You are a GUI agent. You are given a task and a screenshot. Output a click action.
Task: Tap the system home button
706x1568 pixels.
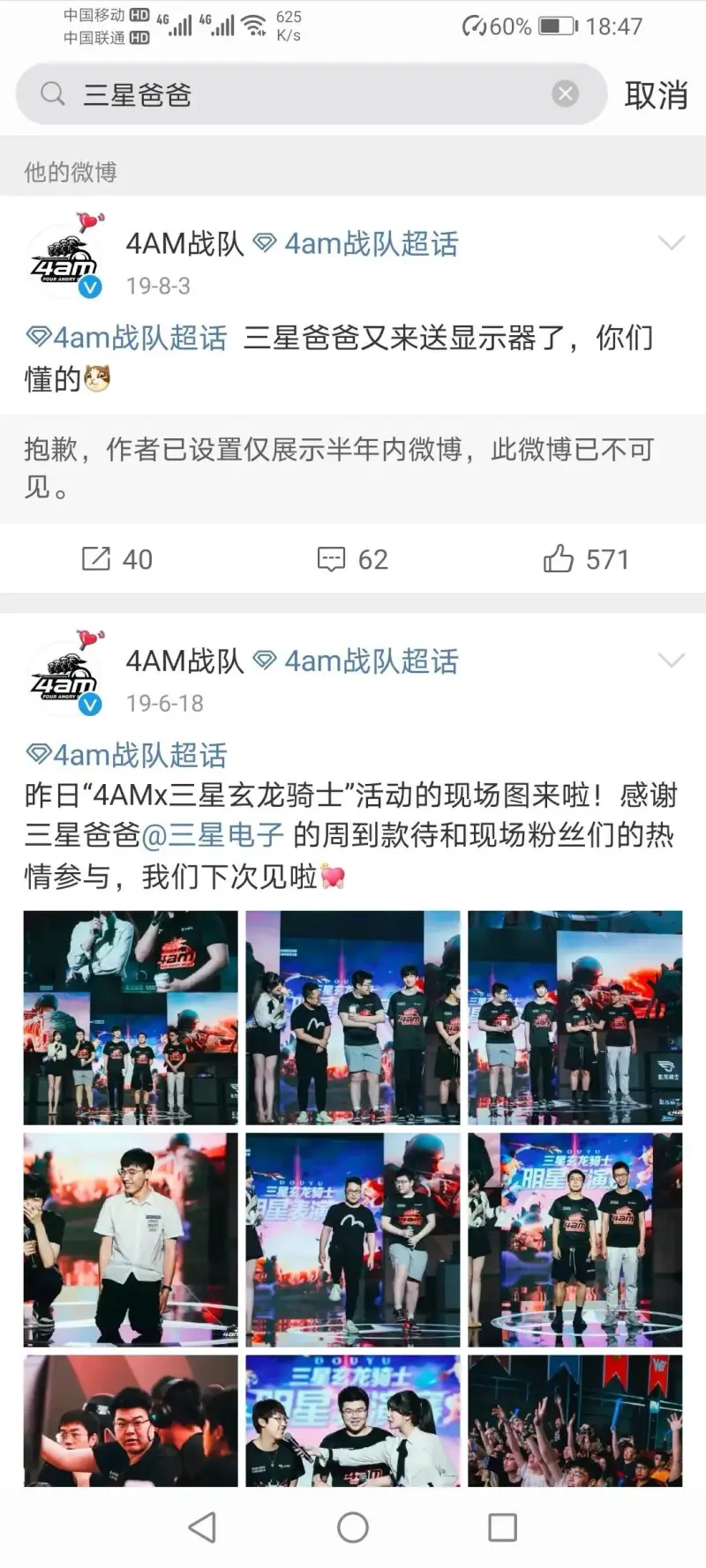tap(353, 1527)
